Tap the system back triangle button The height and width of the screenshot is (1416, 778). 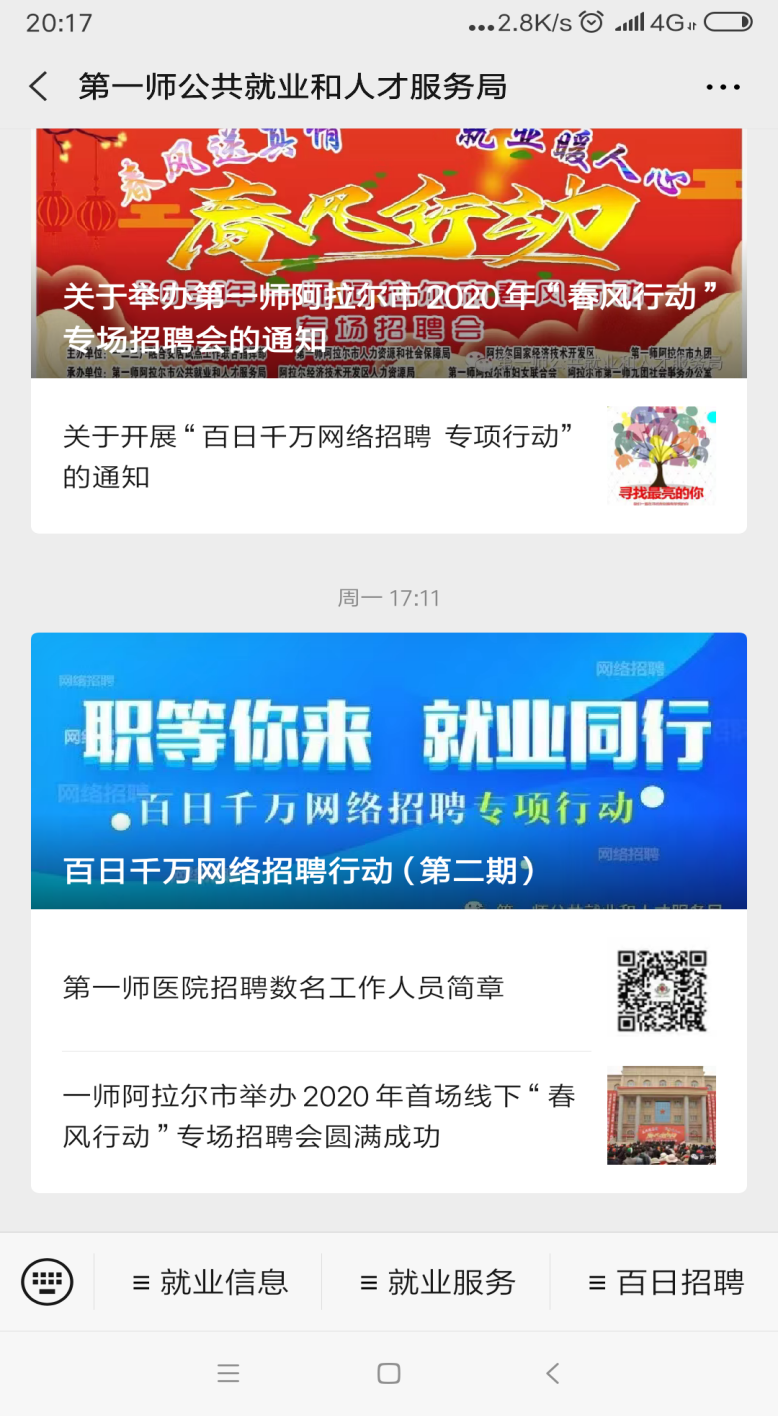point(551,1373)
